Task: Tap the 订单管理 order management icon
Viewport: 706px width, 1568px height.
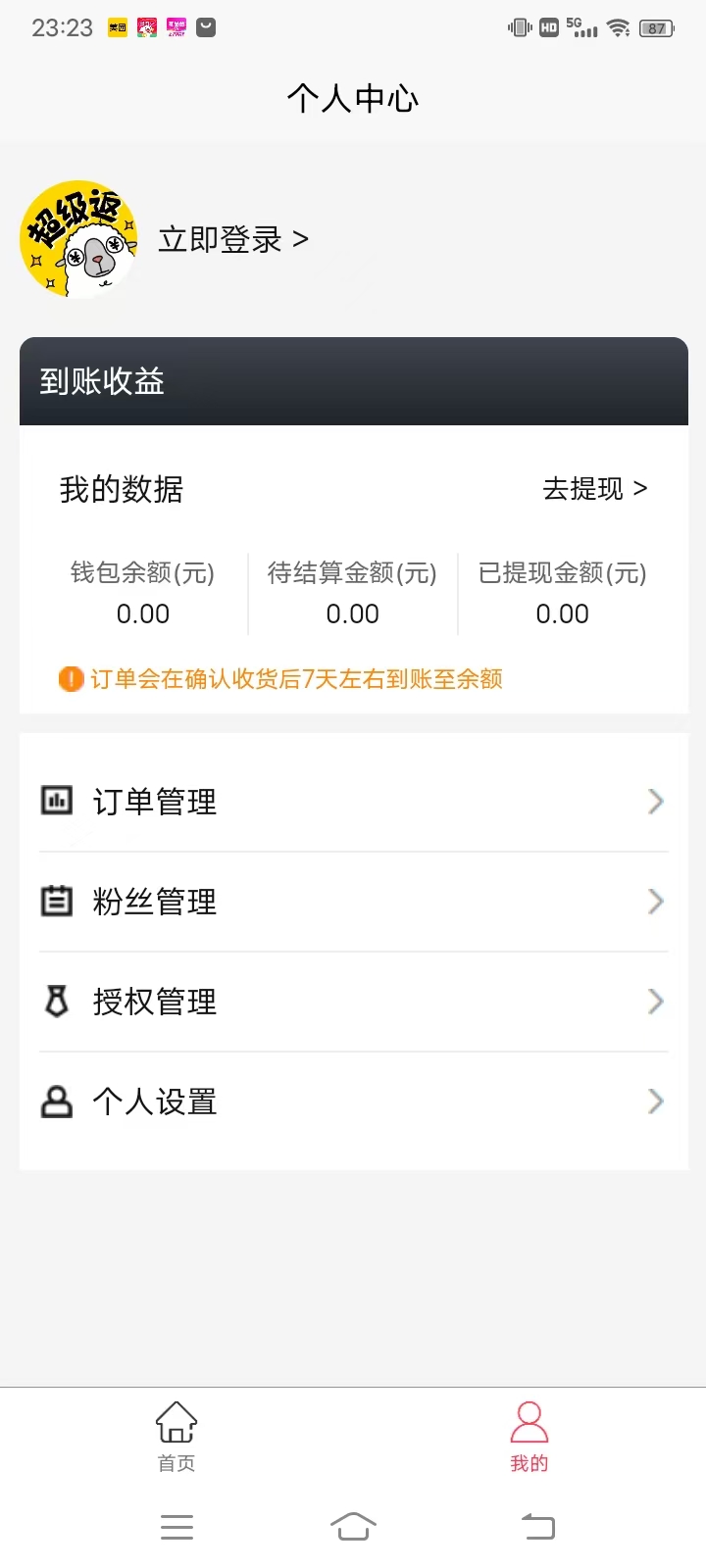Action: pos(56,800)
